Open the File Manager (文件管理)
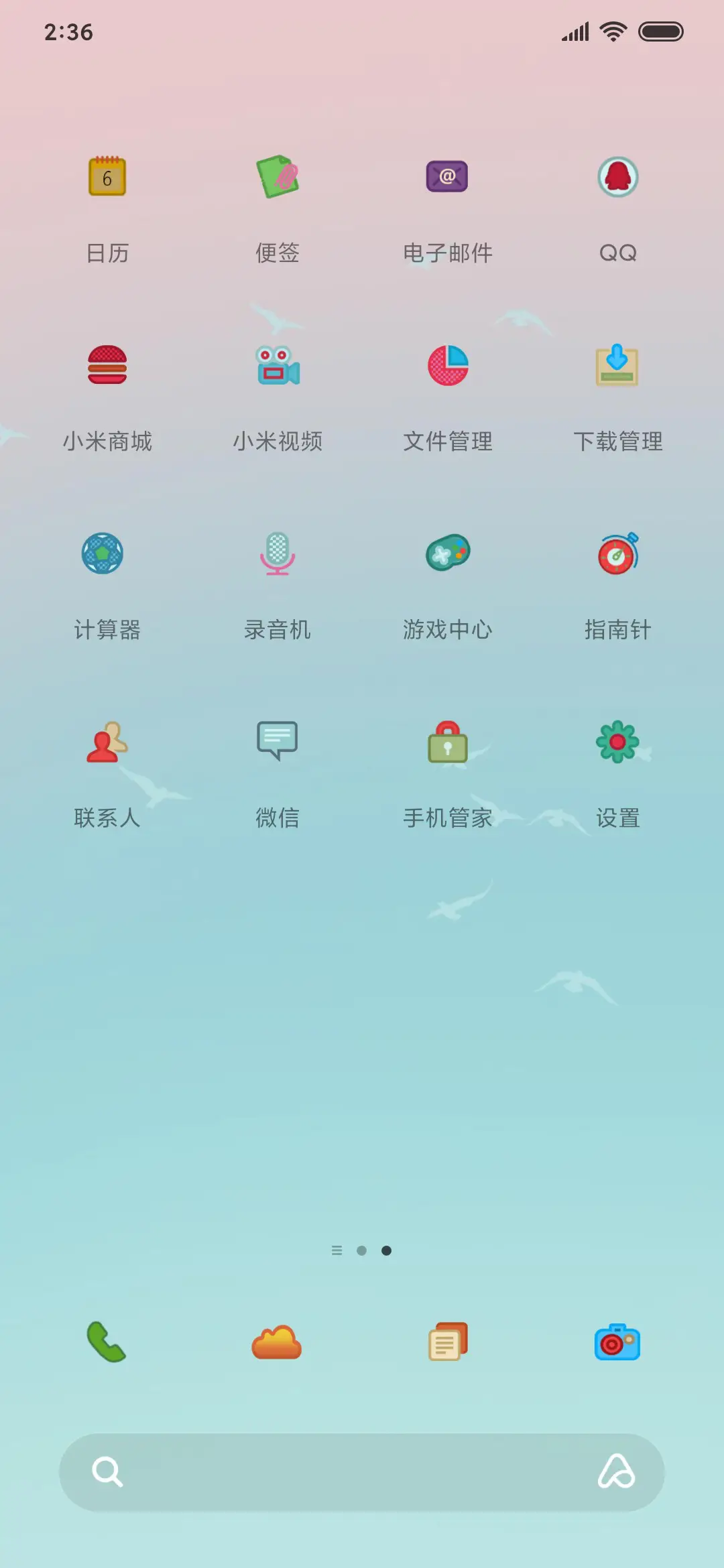 [447, 366]
